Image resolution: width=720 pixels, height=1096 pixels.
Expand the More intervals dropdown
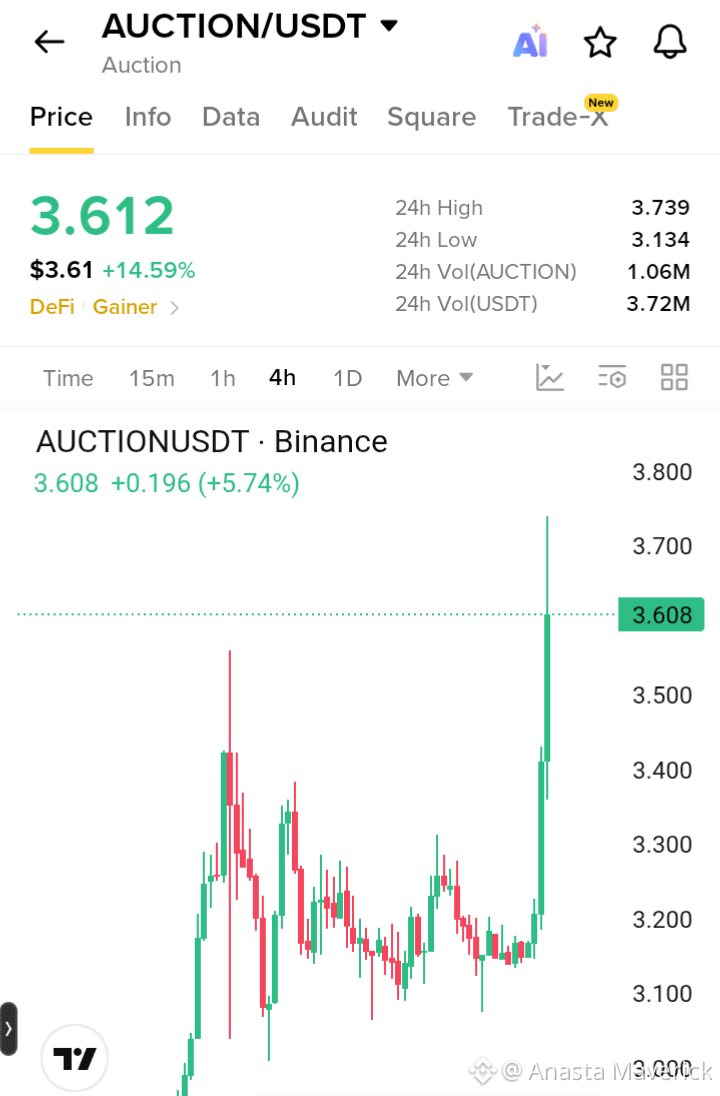[x=434, y=378]
